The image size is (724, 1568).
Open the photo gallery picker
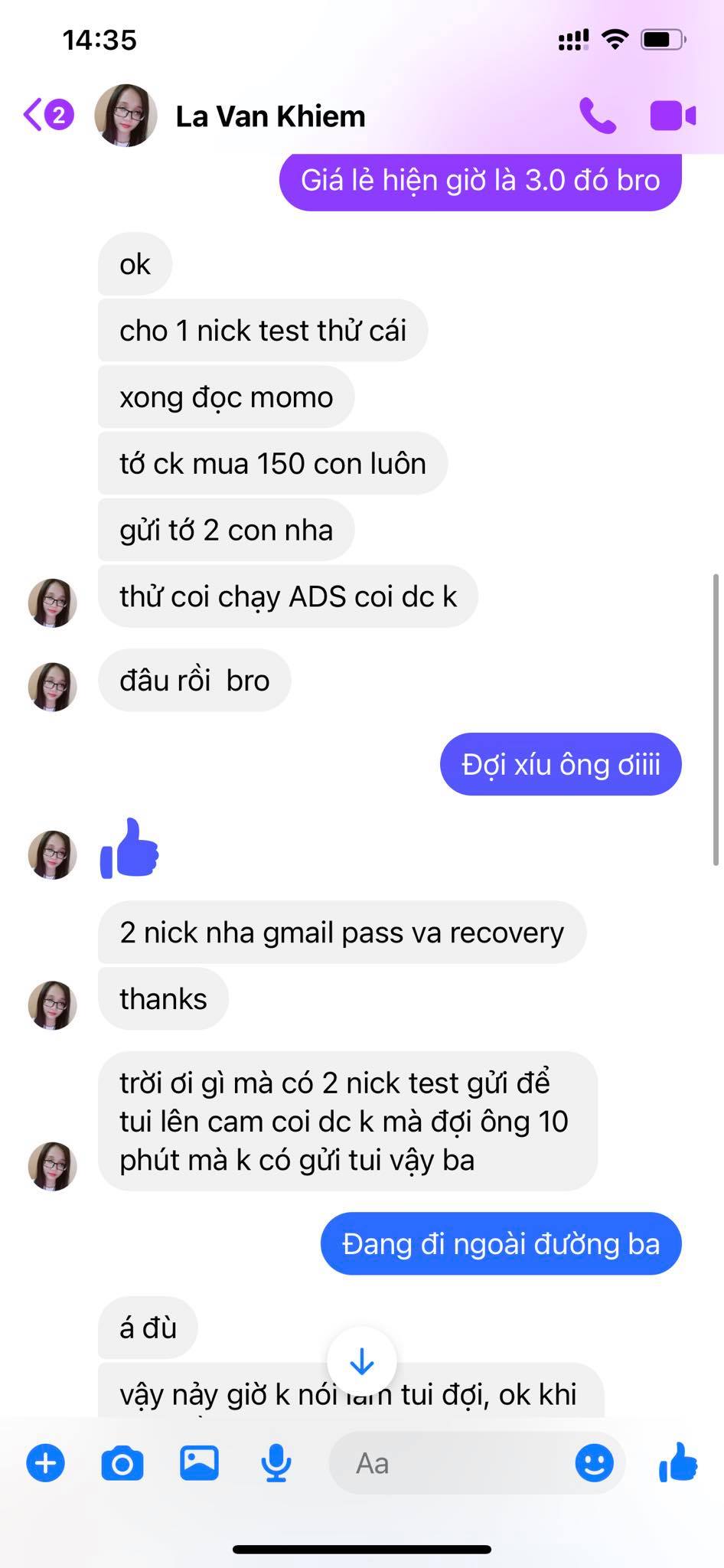(x=199, y=1463)
